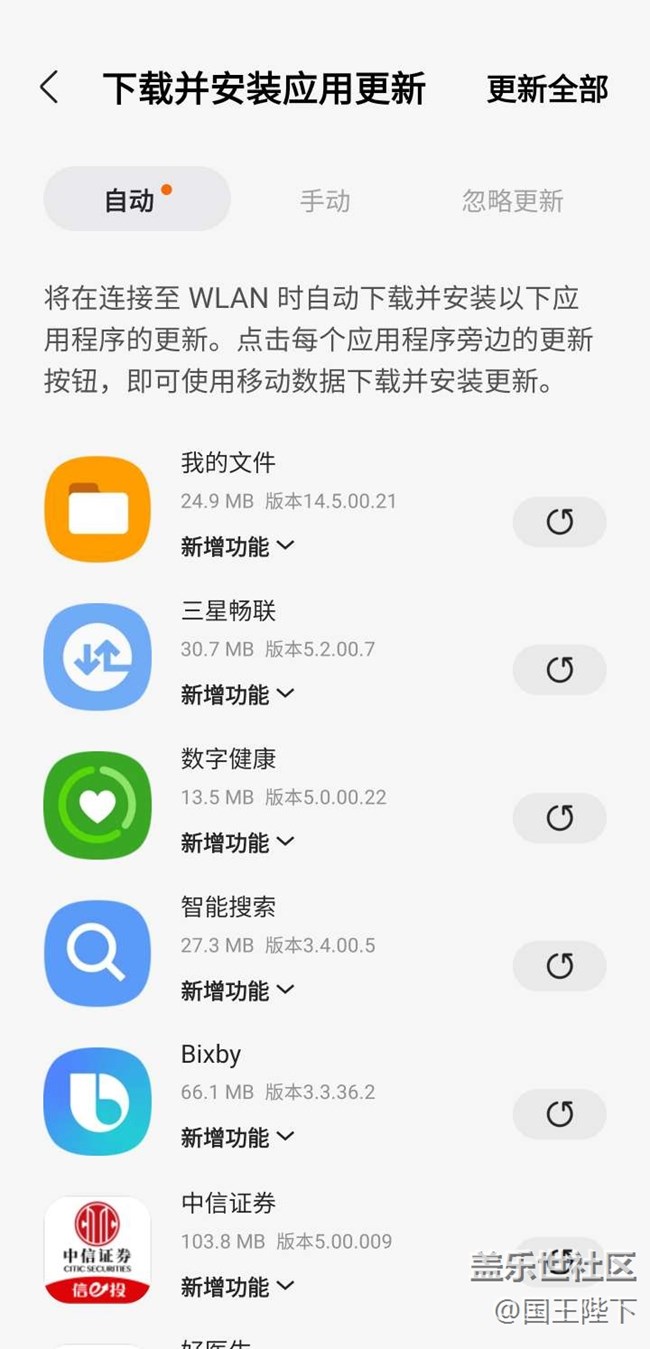
Task: Update the 三星畅联 app
Action: pos(560,670)
